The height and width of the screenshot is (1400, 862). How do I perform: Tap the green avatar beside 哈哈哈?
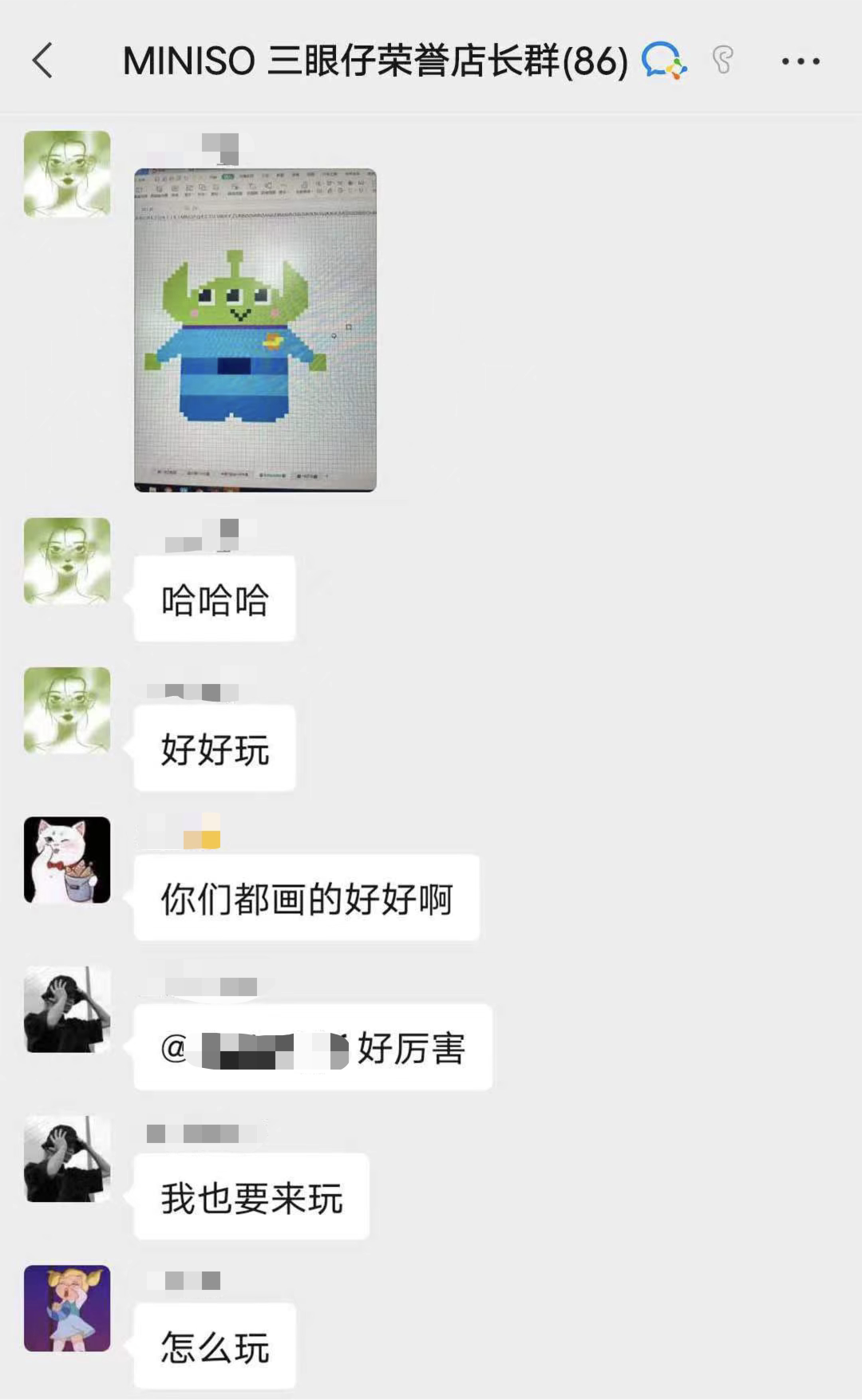[x=67, y=561]
